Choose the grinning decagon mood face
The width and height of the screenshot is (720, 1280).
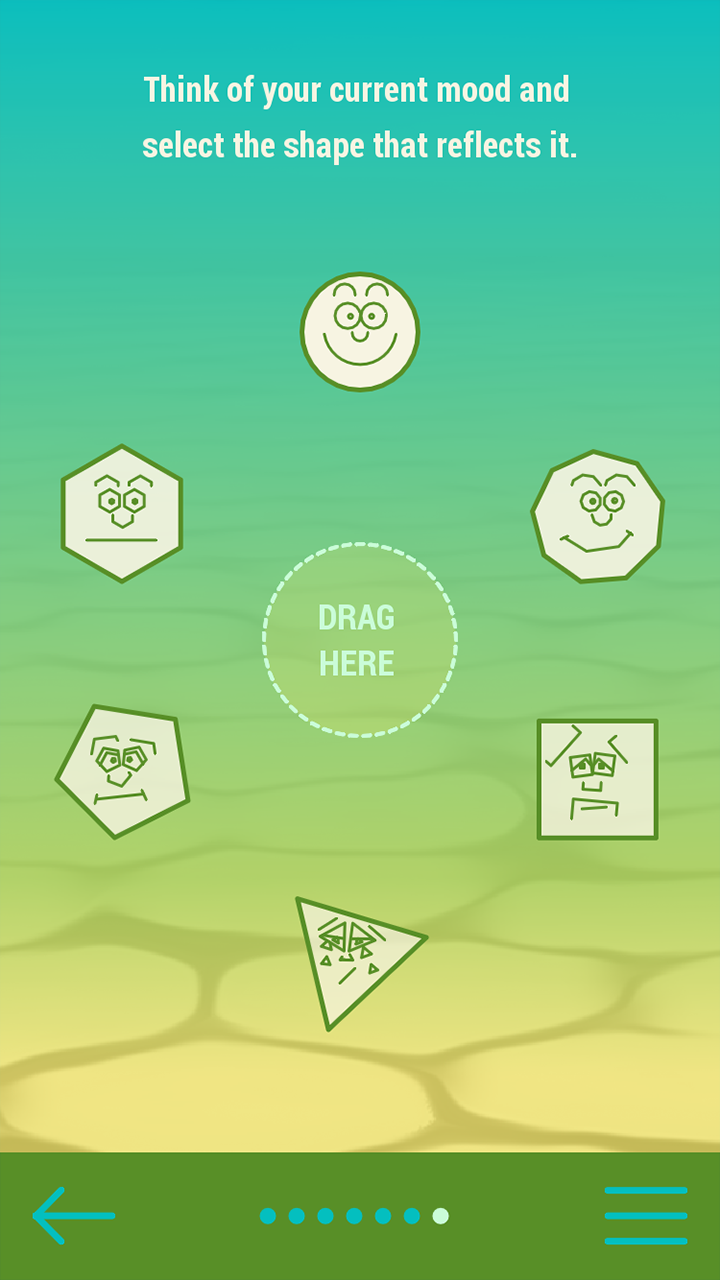(x=597, y=516)
